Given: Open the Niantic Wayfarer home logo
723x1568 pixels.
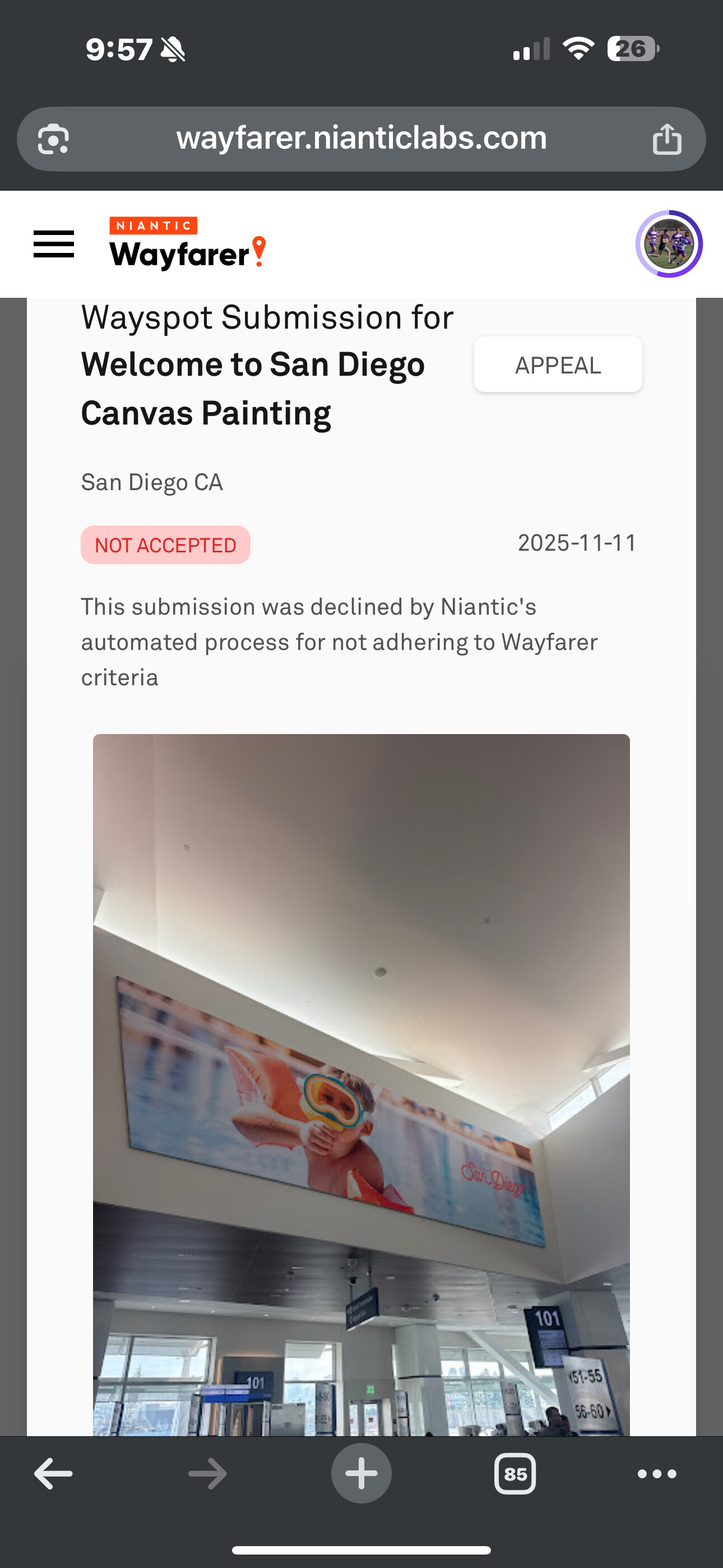Looking at the screenshot, I should (x=187, y=244).
